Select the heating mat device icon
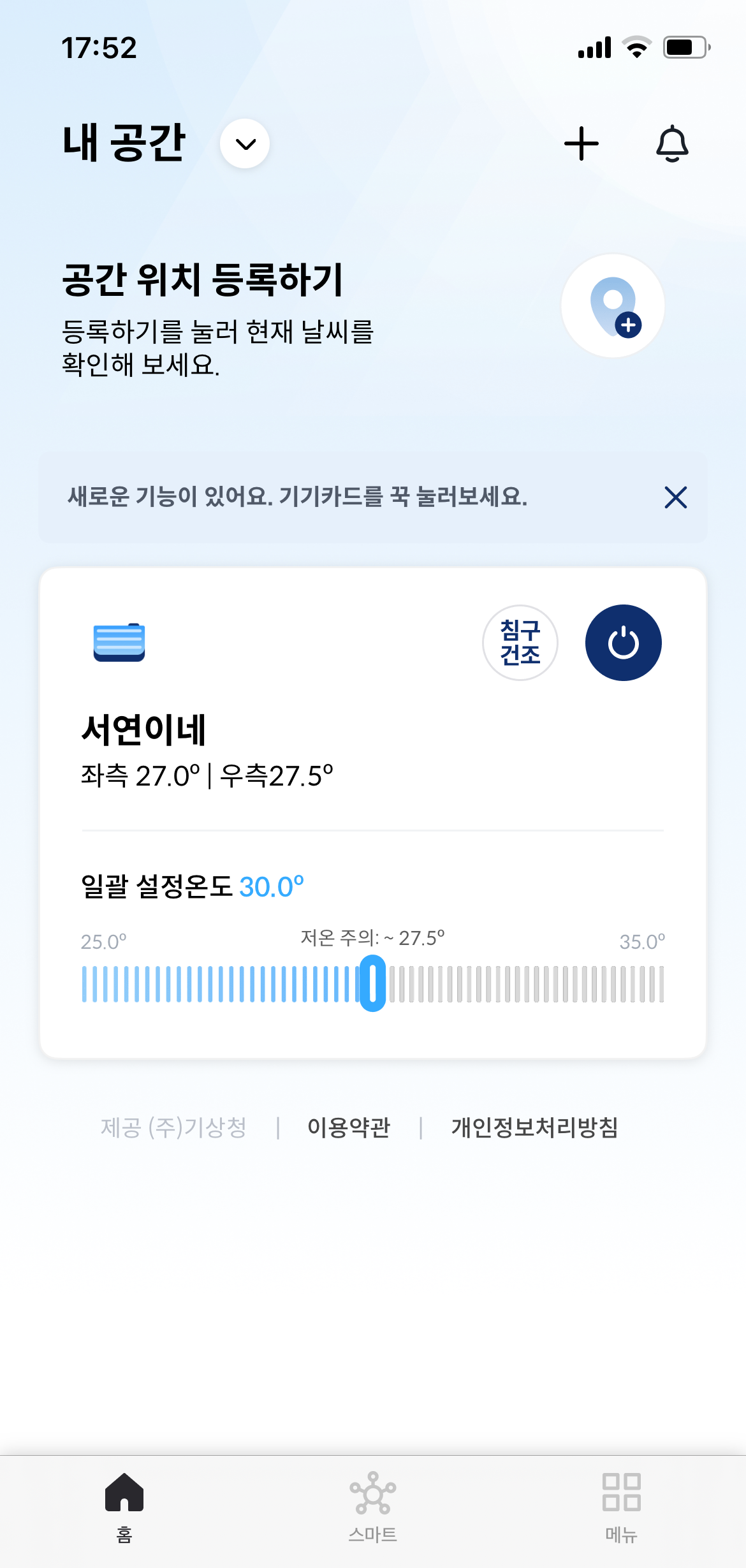 pos(121,643)
